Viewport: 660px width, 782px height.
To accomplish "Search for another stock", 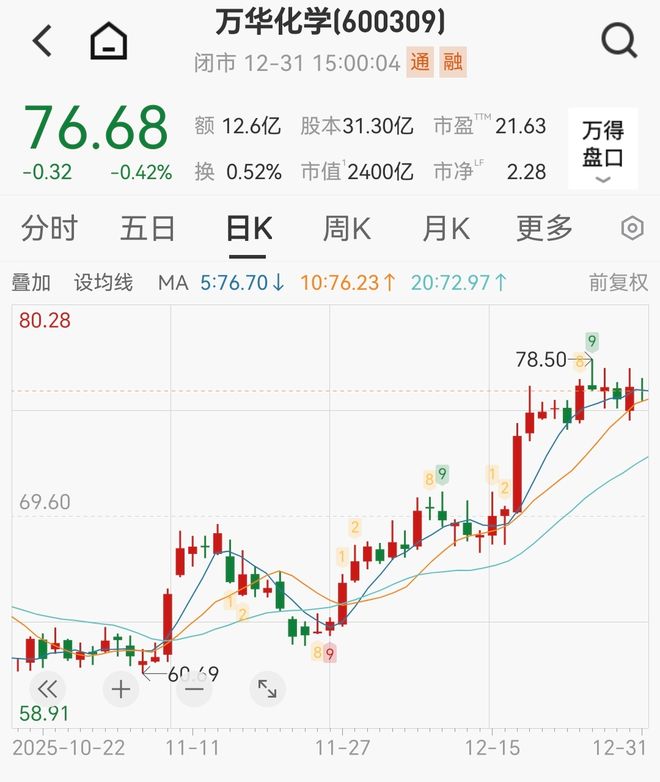I will (x=619, y=41).
